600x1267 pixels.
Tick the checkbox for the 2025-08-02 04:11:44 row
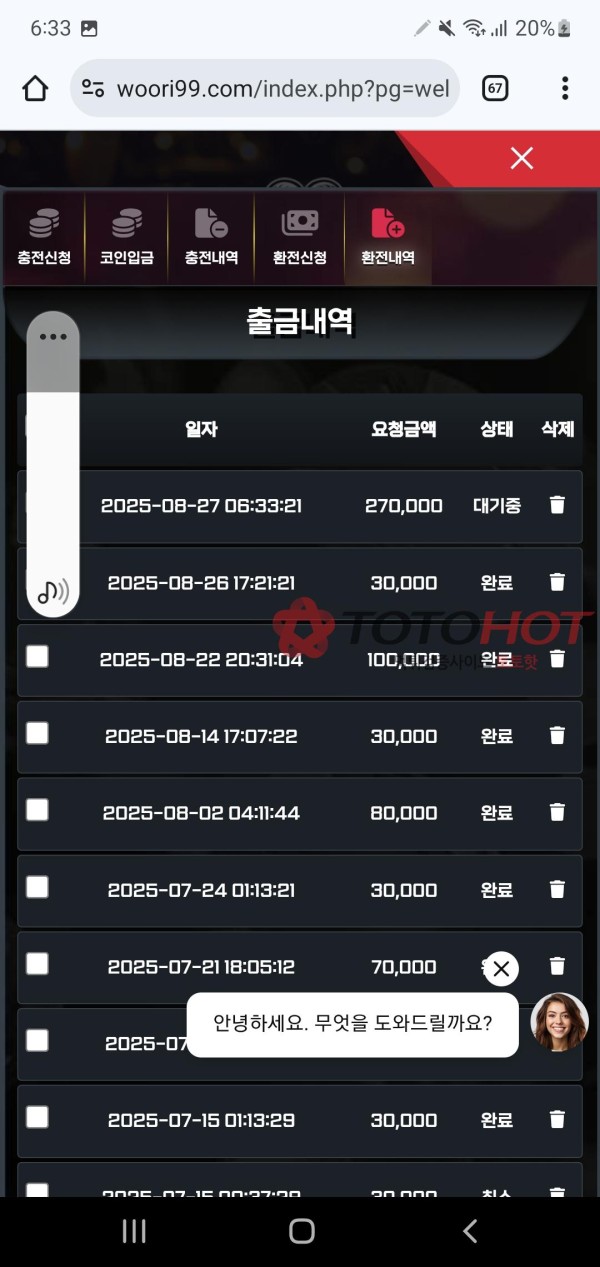37,810
